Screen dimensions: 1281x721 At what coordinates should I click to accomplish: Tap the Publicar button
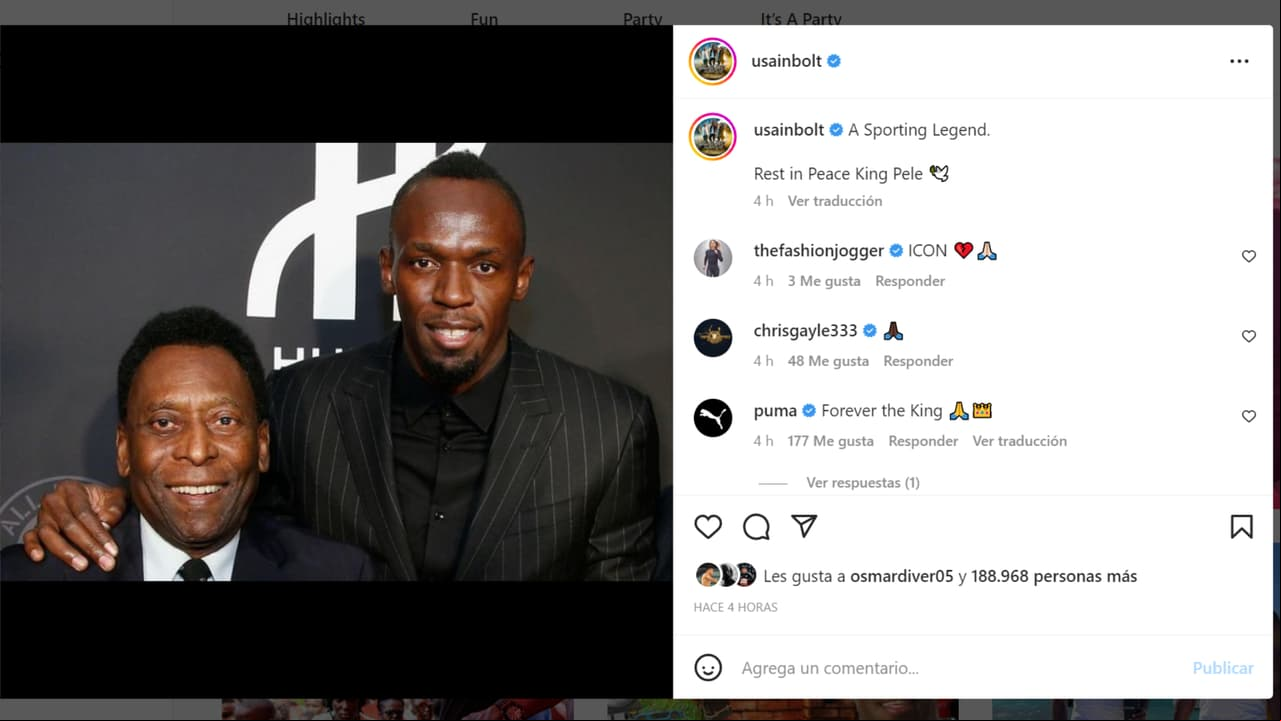tap(1222, 668)
